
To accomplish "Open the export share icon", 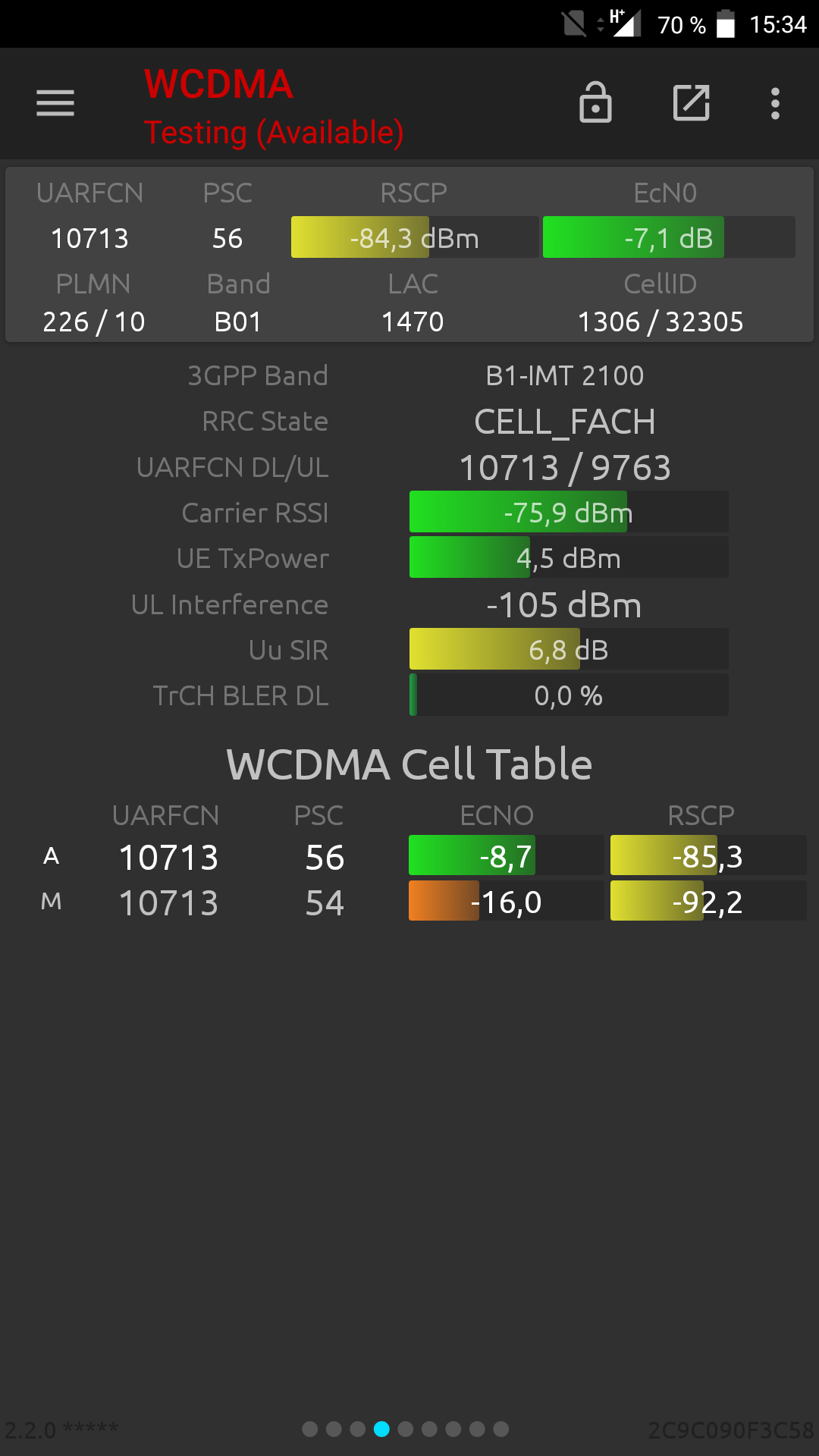I will click(692, 102).
